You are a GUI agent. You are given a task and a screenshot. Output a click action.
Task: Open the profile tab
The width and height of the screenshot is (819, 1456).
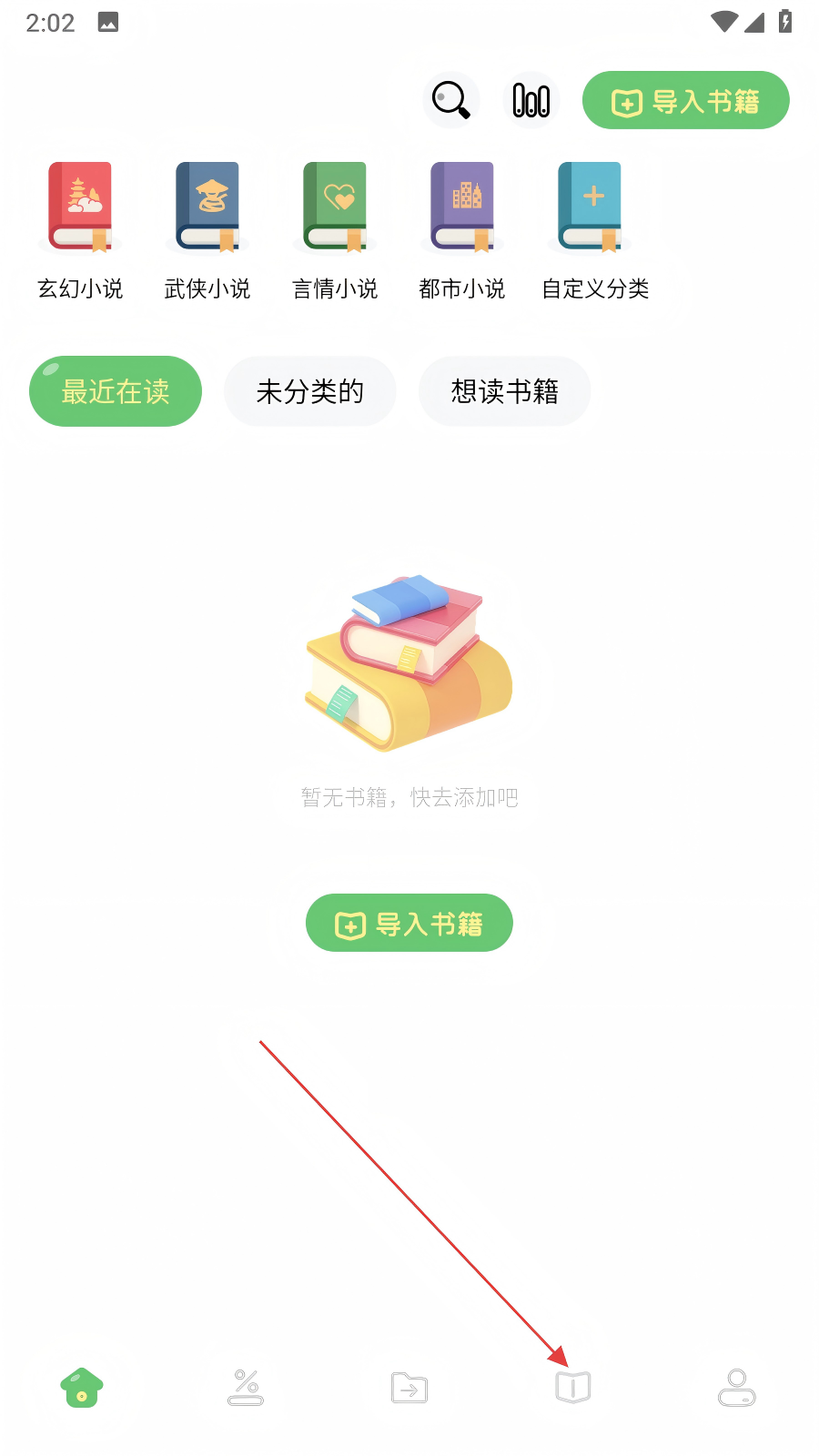pos(737,1388)
